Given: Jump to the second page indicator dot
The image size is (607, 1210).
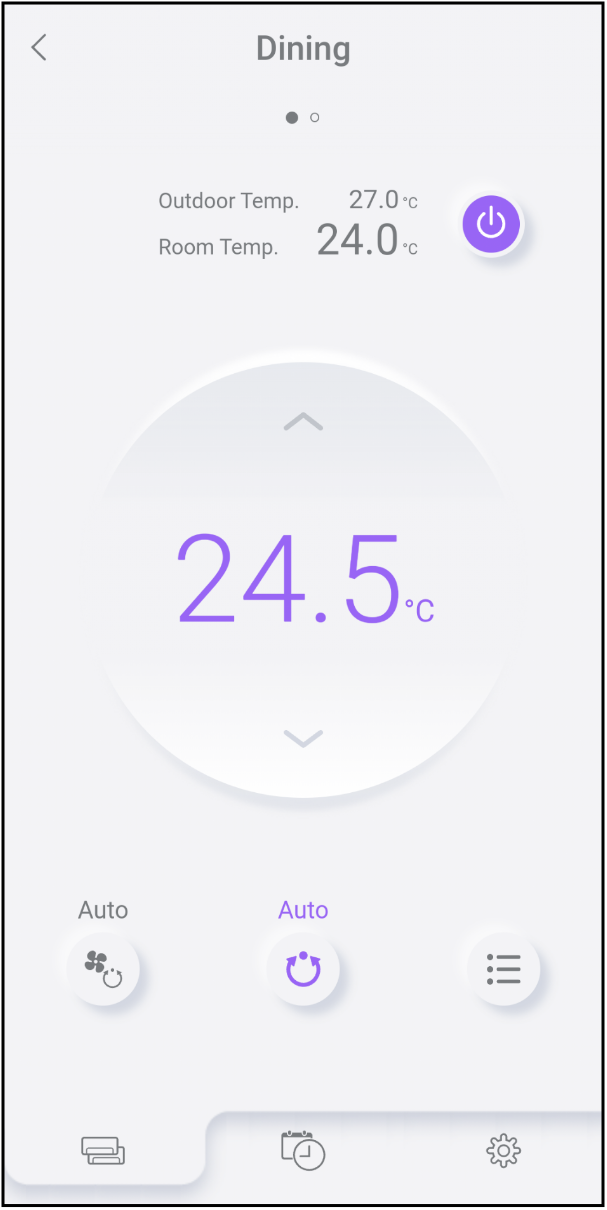Looking at the screenshot, I should pos(315,118).
